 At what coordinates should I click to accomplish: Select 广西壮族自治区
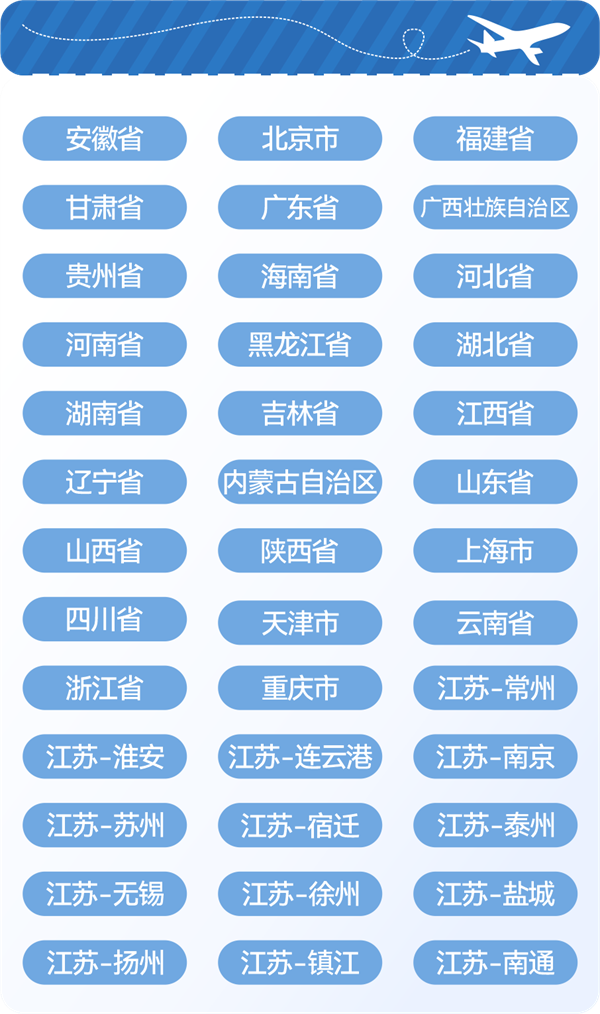point(495,207)
